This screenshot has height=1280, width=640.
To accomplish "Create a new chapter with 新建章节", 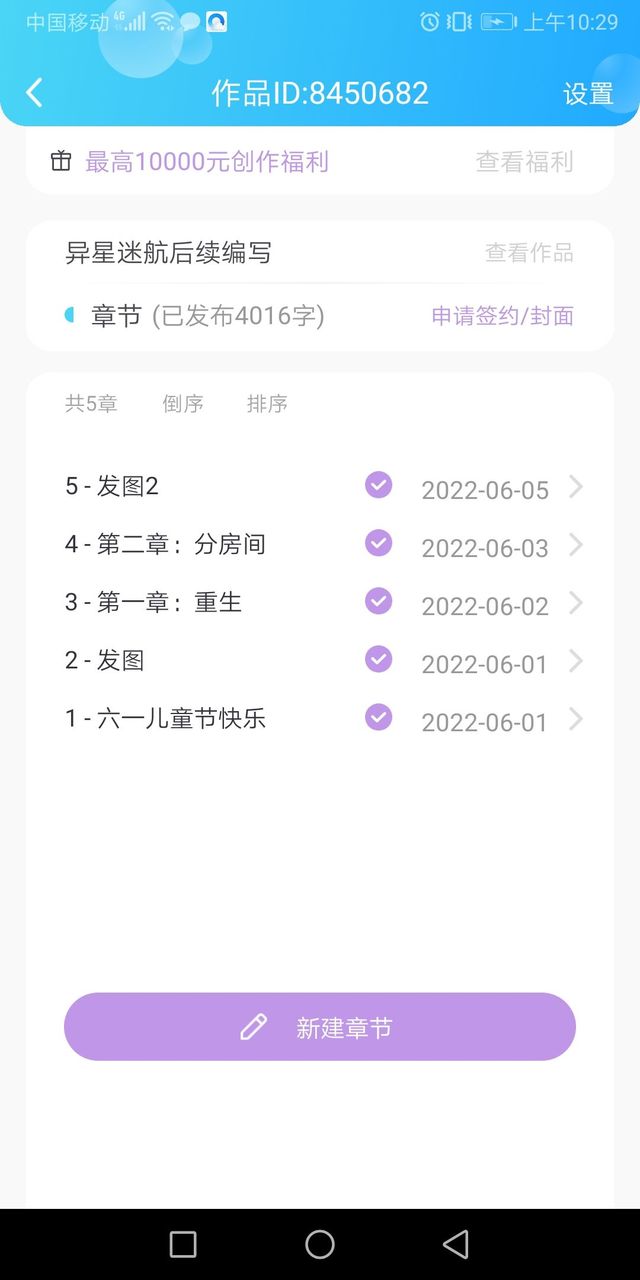I will (x=320, y=1027).
